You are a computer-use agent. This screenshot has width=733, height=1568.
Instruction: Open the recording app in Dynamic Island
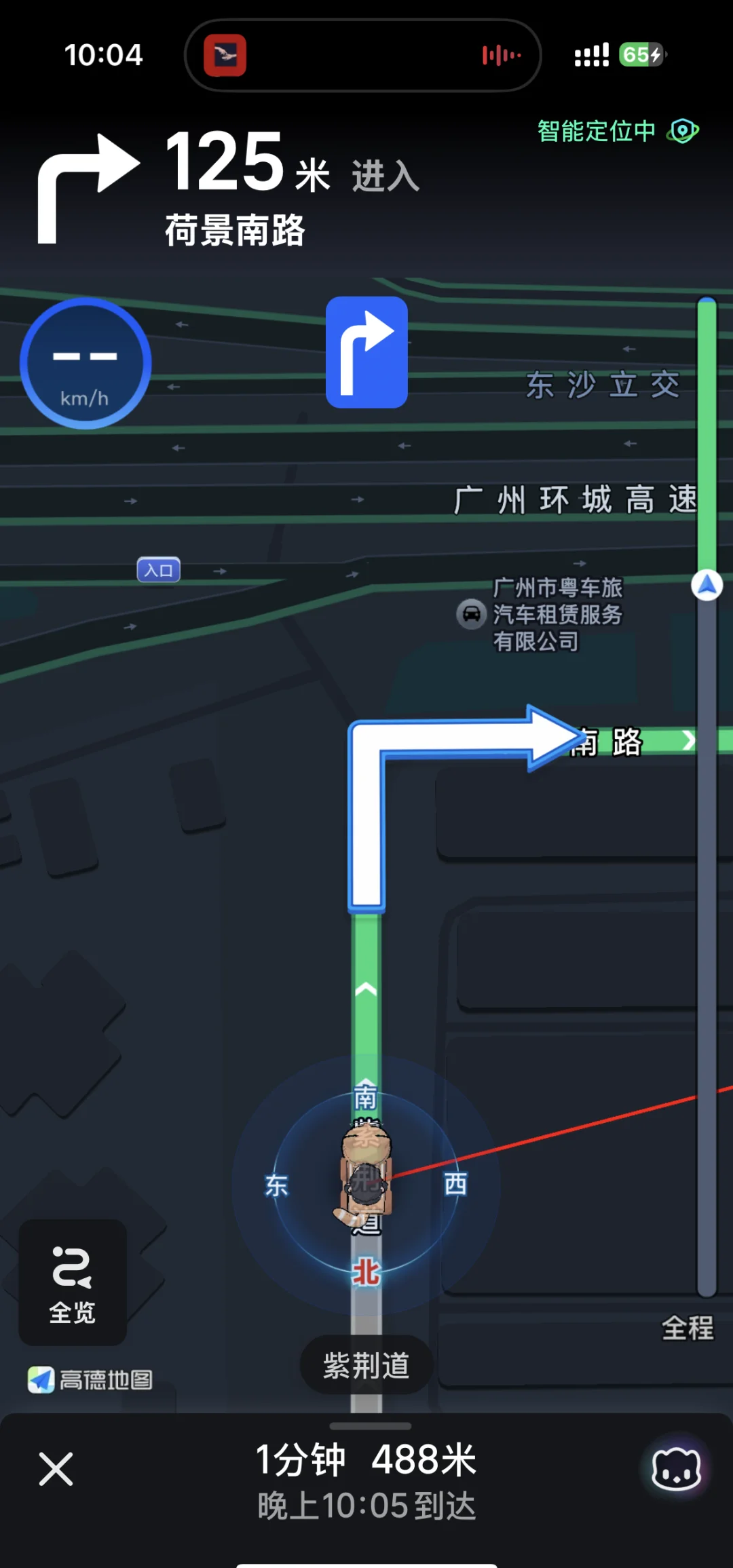click(225, 55)
